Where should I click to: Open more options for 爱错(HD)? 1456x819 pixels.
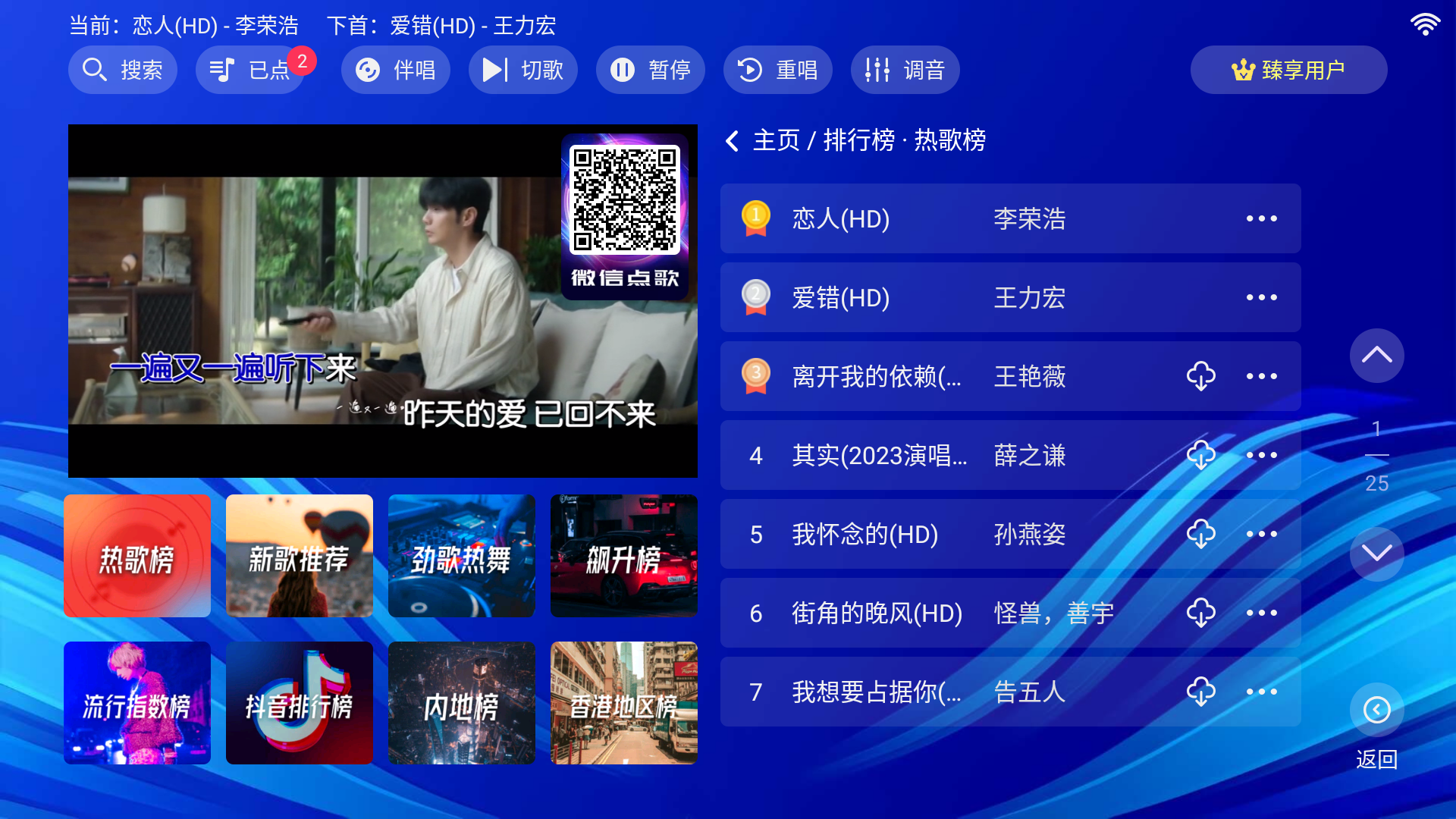click(1261, 298)
